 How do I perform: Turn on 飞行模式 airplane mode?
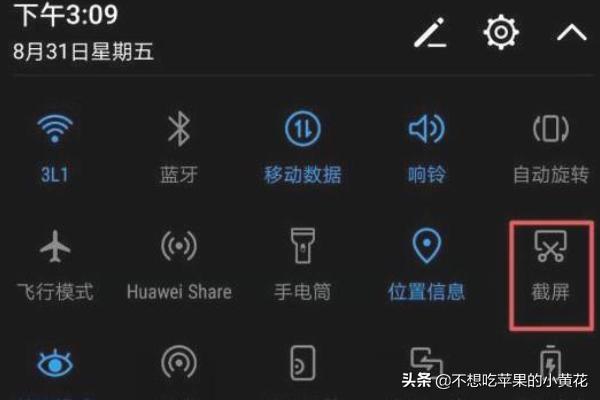pos(54,246)
